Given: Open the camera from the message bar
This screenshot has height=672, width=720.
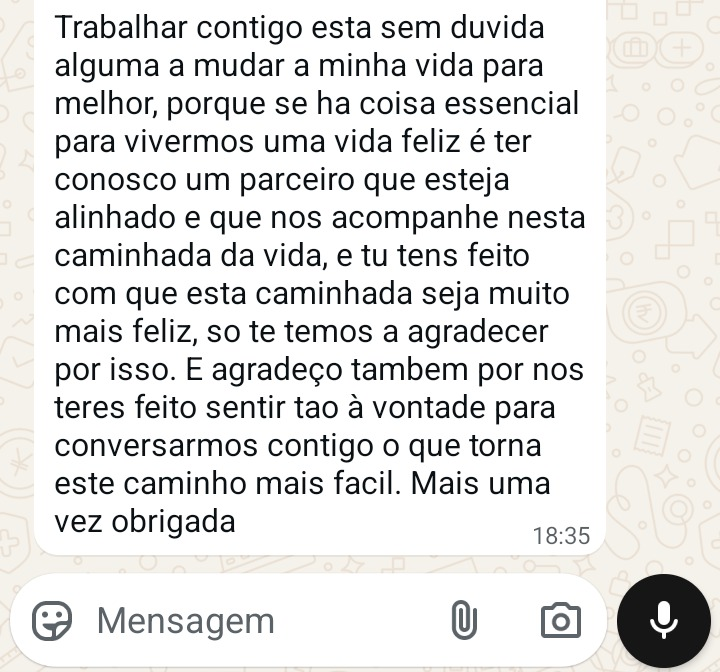Looking at the screenshot, I should (560, 621).
